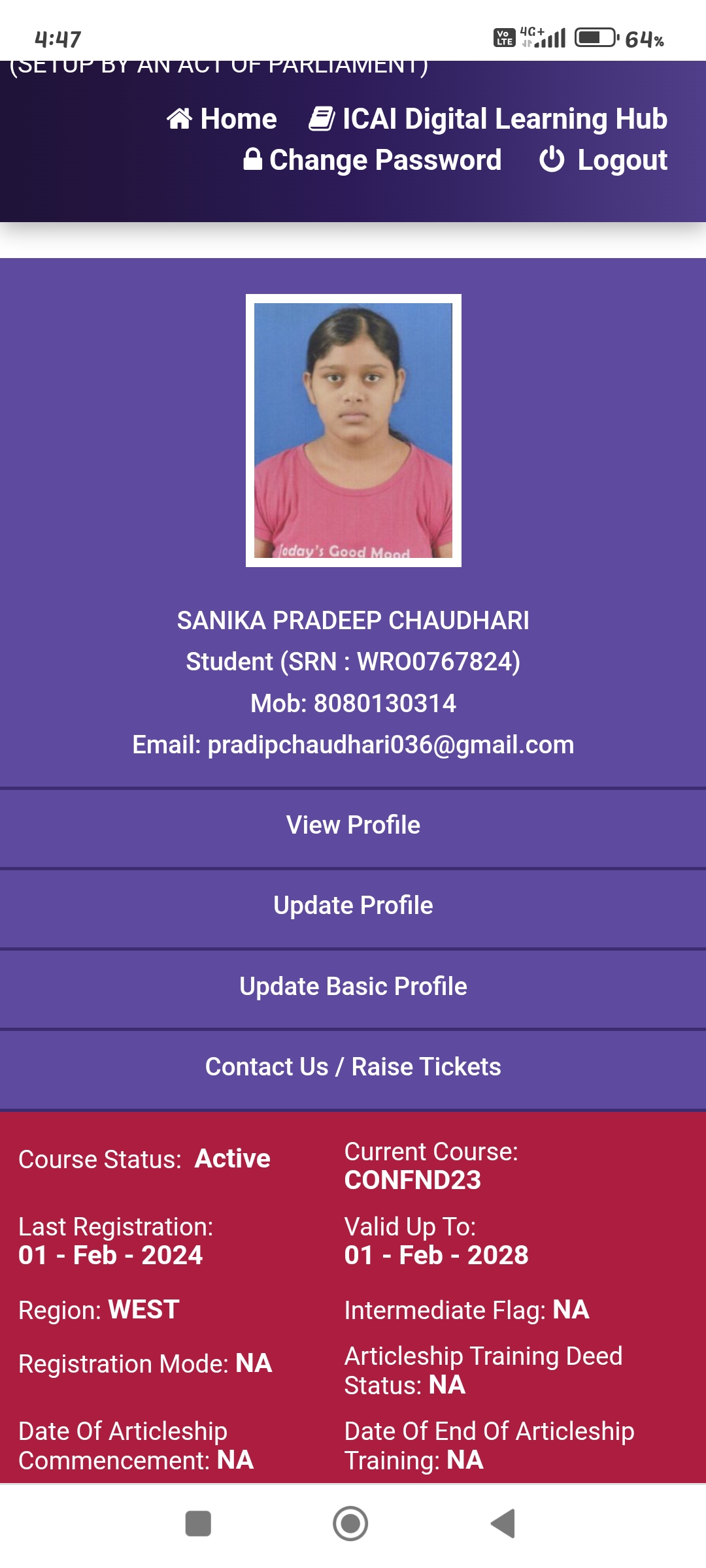Tap the system back button
Viewport: 706px width, 1568px height.
click(x=503, y=1524)
